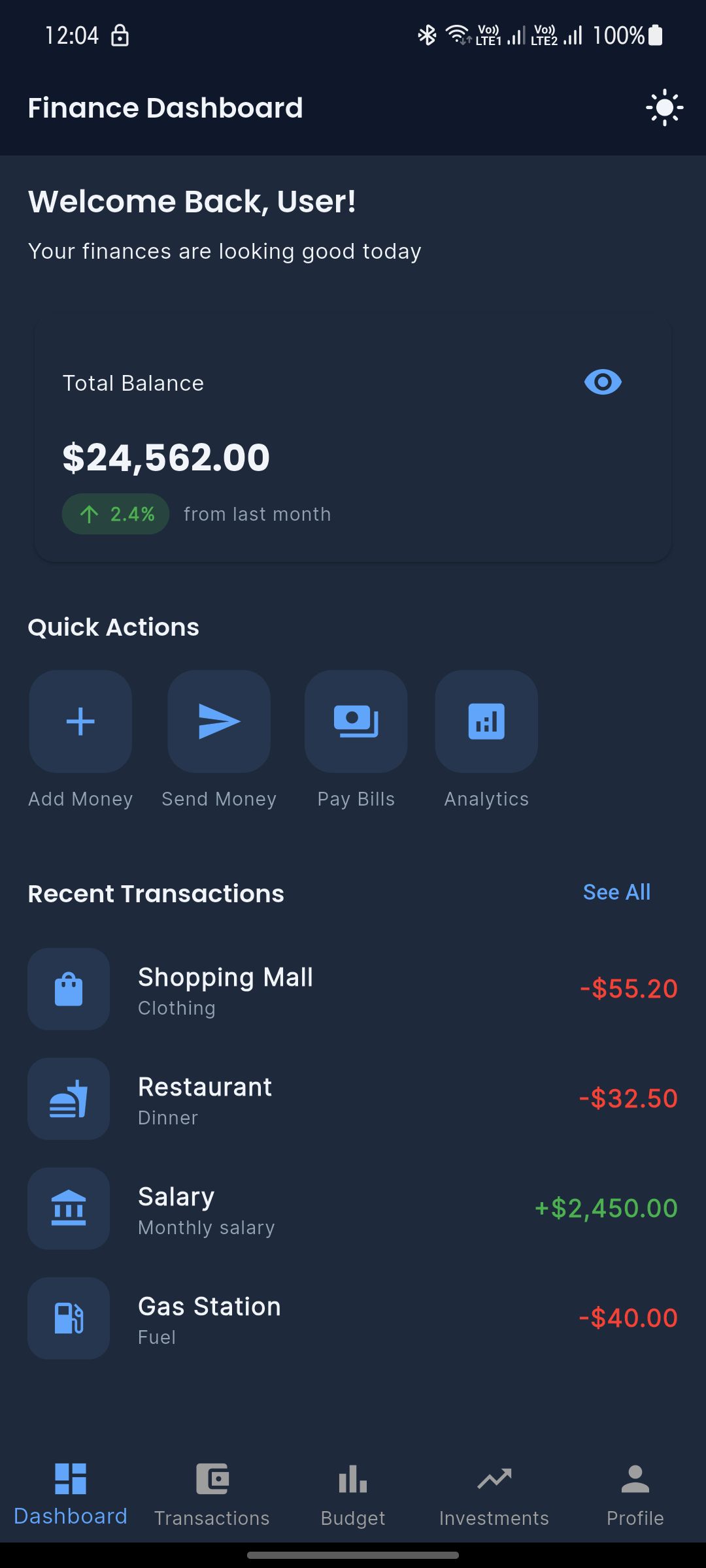This screenshot has width=706, height=1568.
Task: Switch to the Investments tab
Action: (x=494, y=1494)
